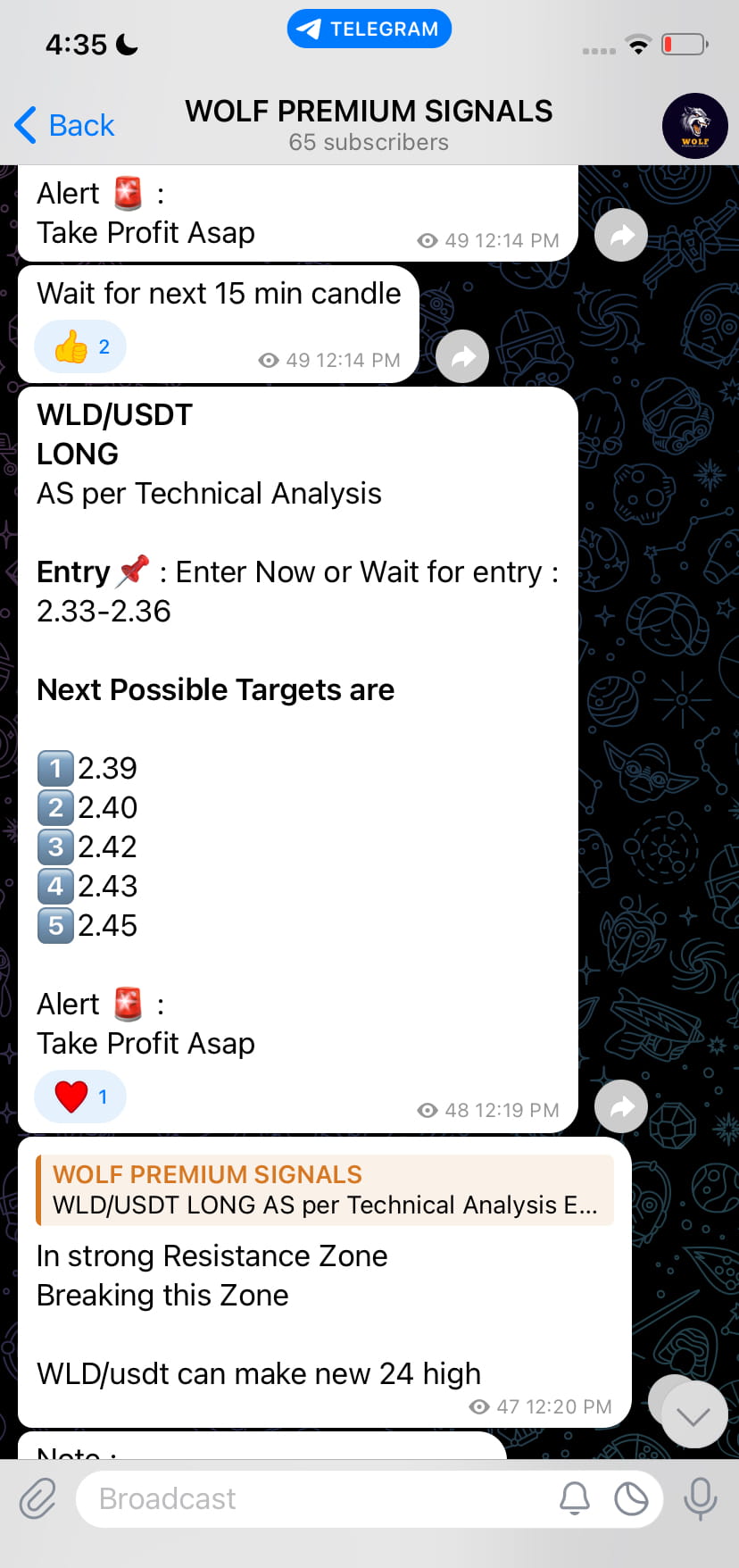Tap the TELEGRAM status banner
Screen dimensions: 739x1568
pyautogui.click(x=369, y=28)
